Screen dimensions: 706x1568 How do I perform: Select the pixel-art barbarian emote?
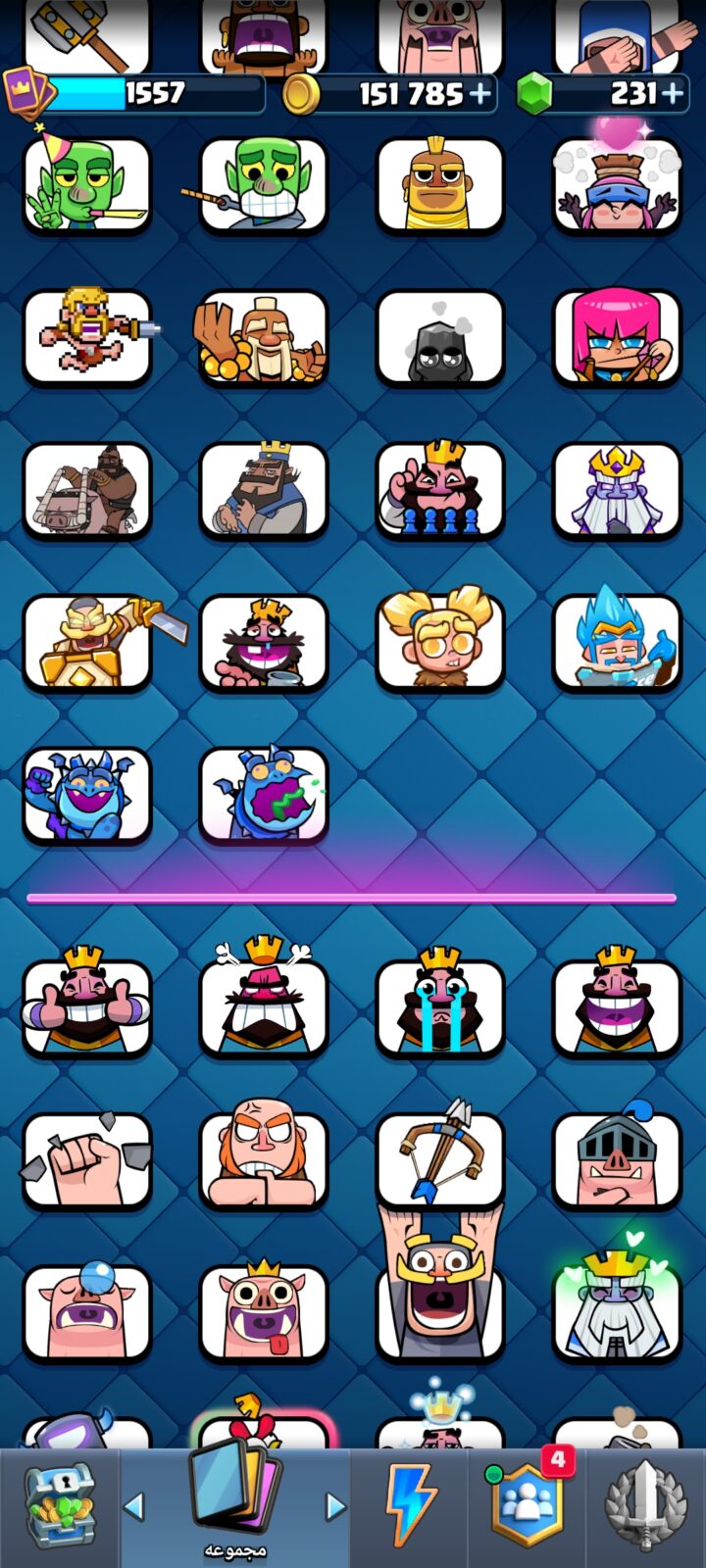[87, 337]
